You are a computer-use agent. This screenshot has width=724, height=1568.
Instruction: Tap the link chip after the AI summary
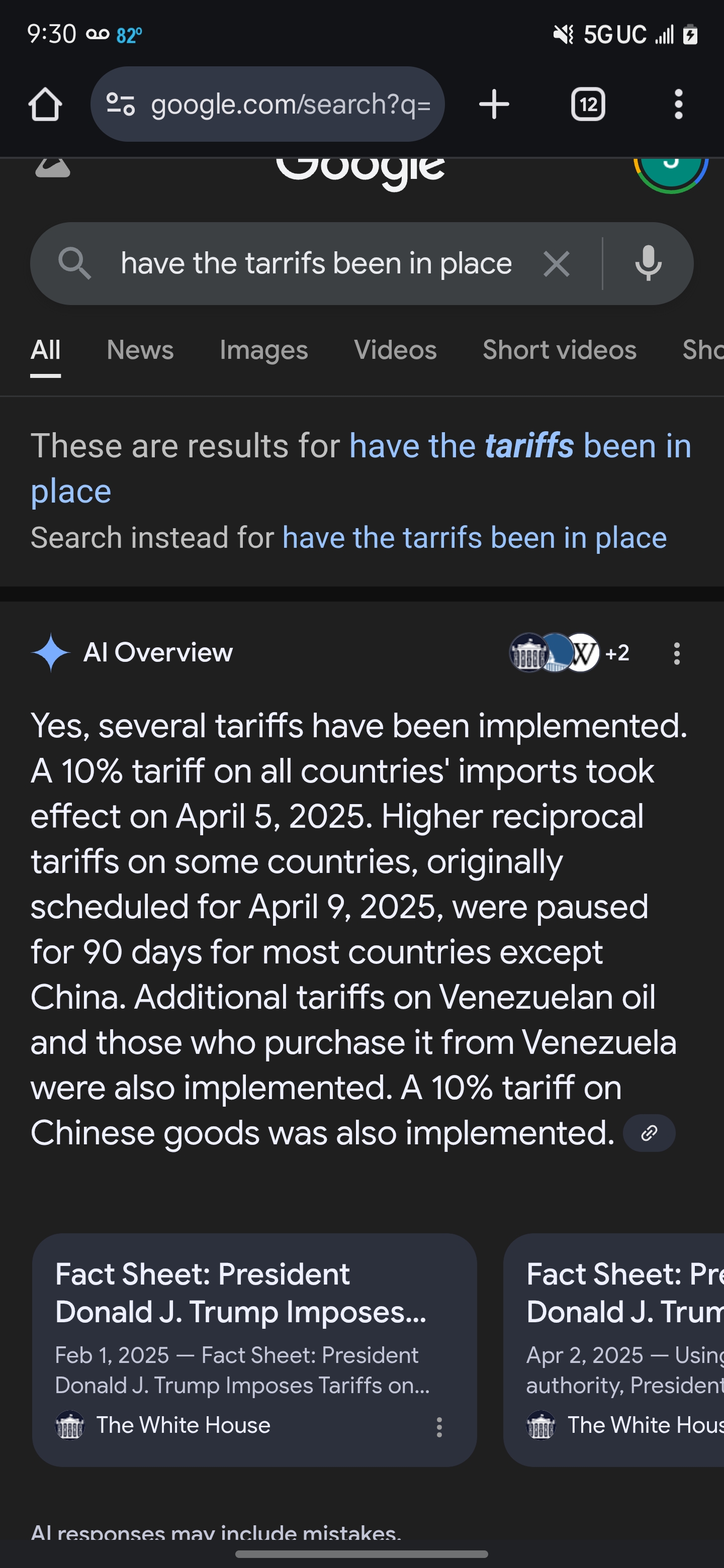click(x=649, y=1133)
